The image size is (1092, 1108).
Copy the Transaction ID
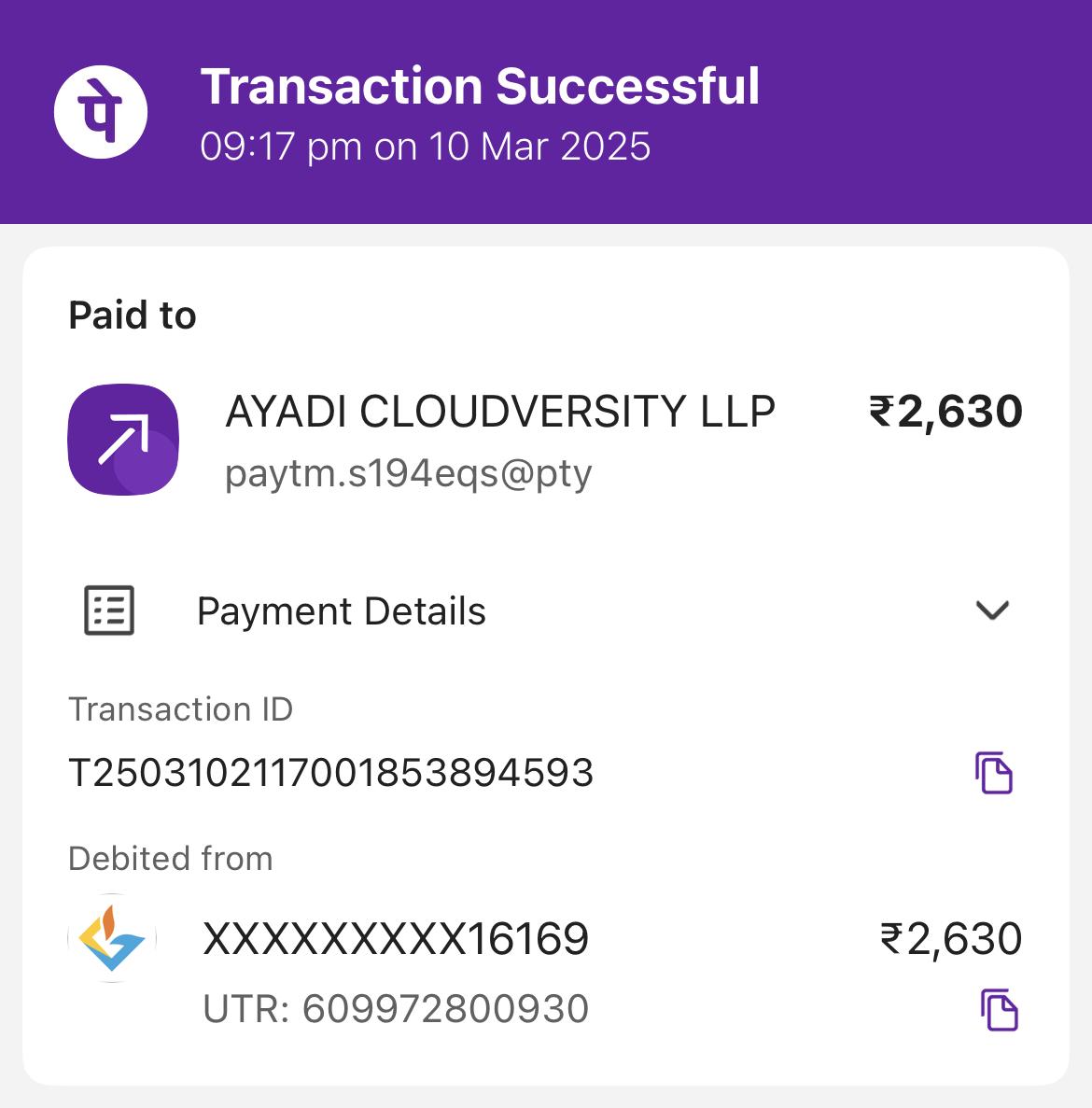[994, 772]
